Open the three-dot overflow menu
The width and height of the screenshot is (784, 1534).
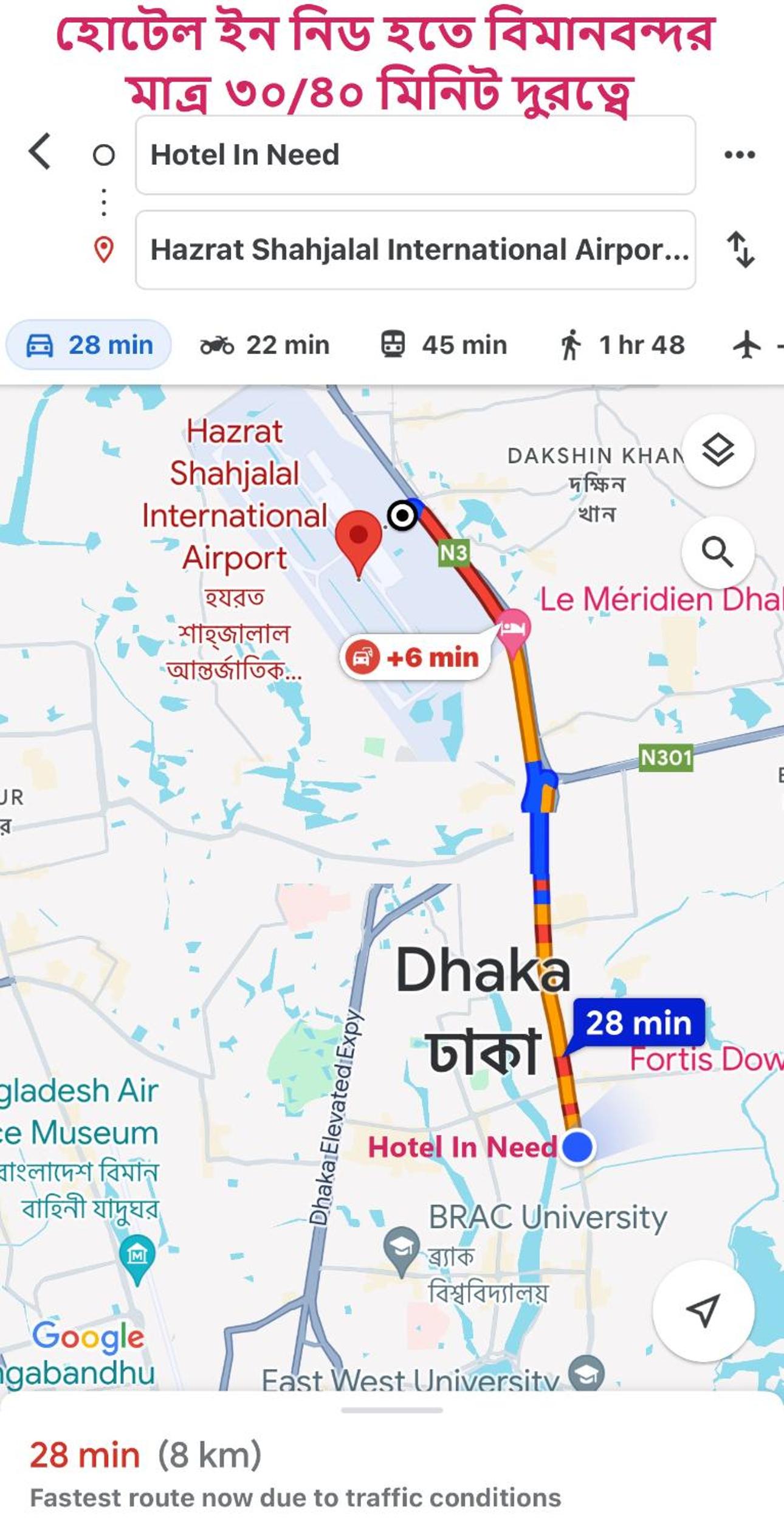[x=739, y=155]
